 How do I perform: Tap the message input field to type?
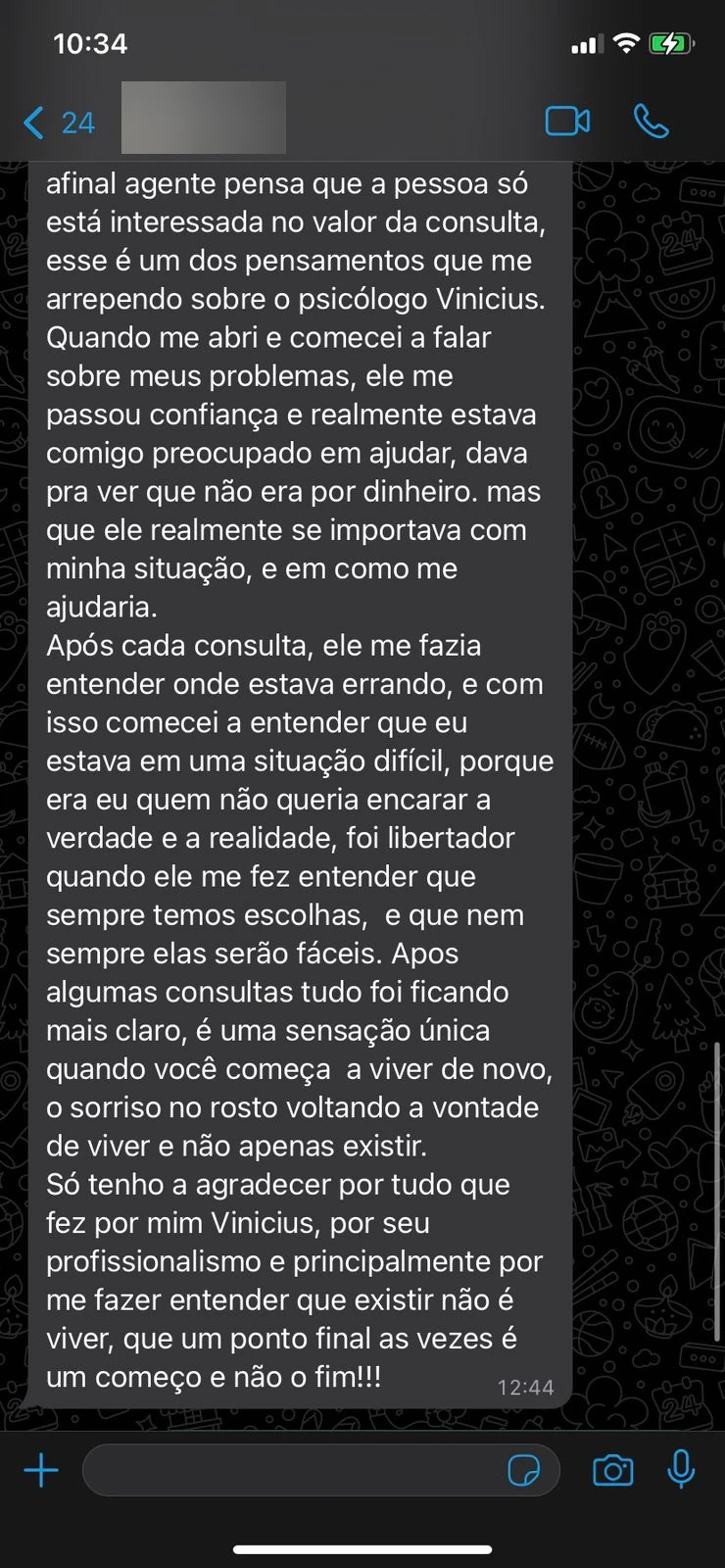pos(294,1470)
